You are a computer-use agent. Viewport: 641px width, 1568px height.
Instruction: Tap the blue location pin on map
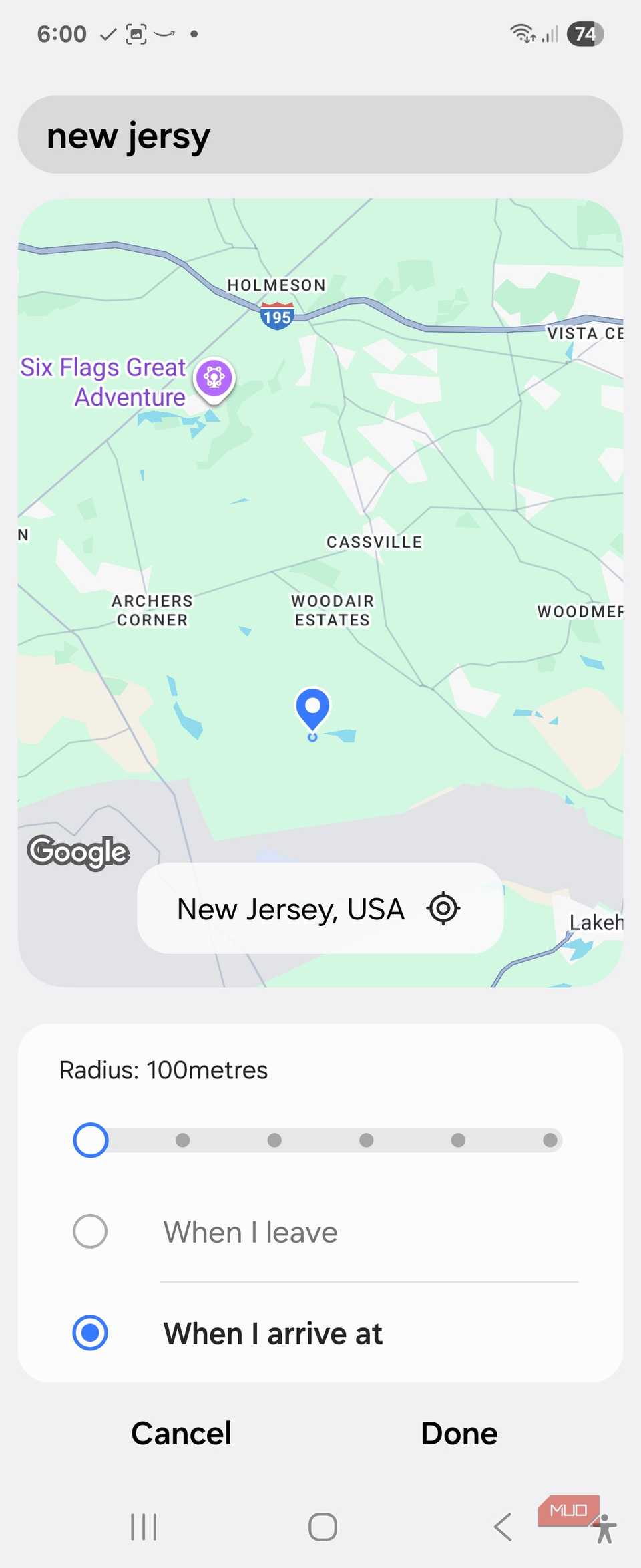pos(312,708)
